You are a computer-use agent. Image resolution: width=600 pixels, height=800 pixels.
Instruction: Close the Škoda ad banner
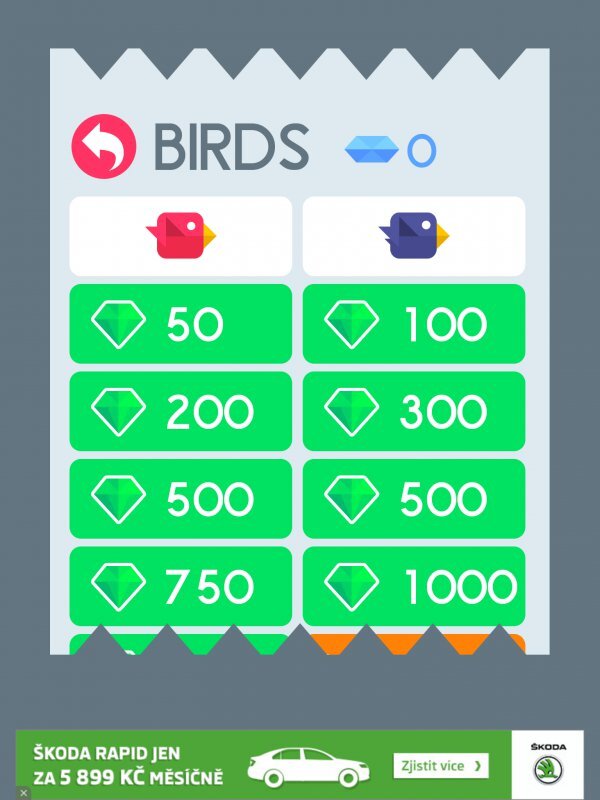coord(24,793)
